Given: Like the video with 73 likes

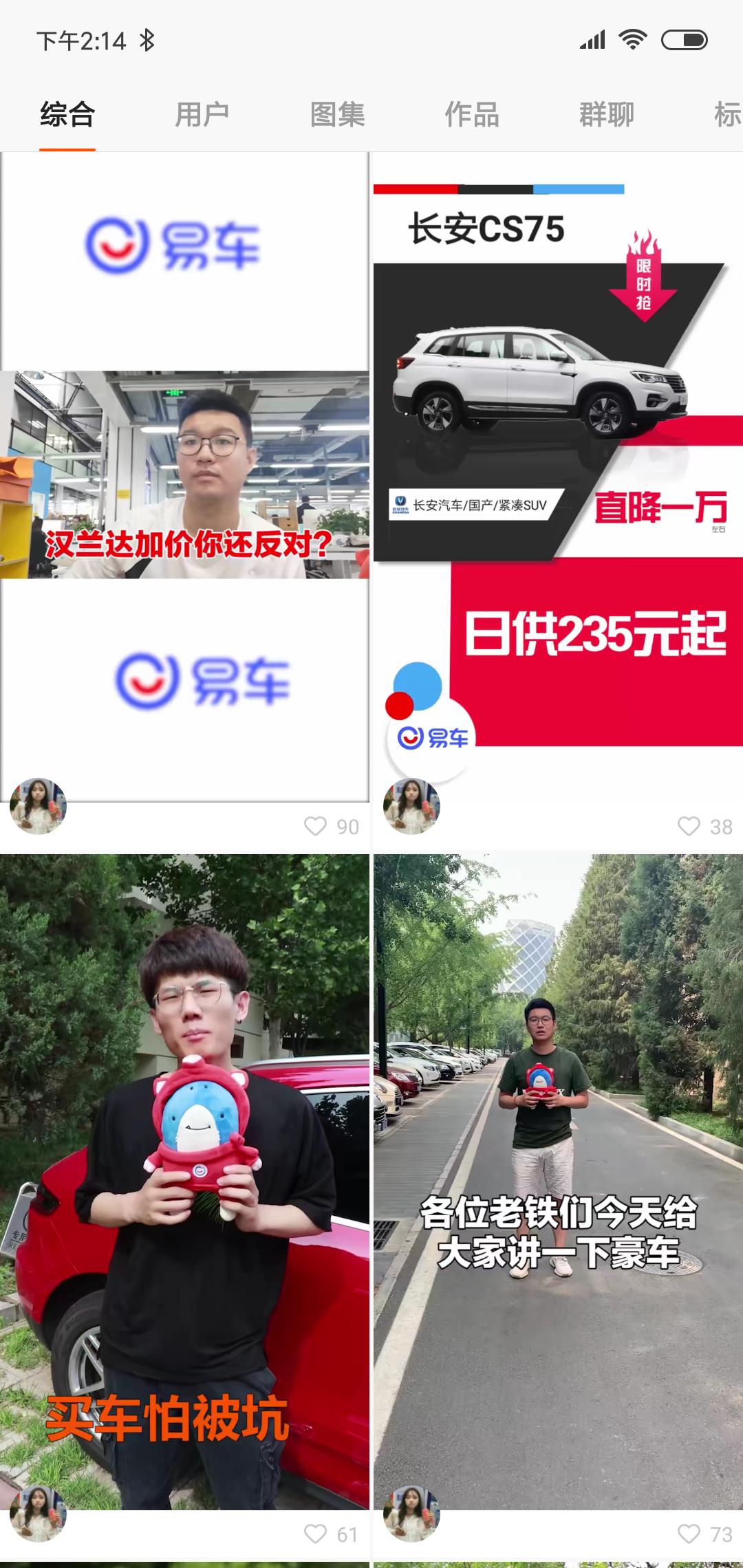Looking at the screenshot, I should 689,1534.
